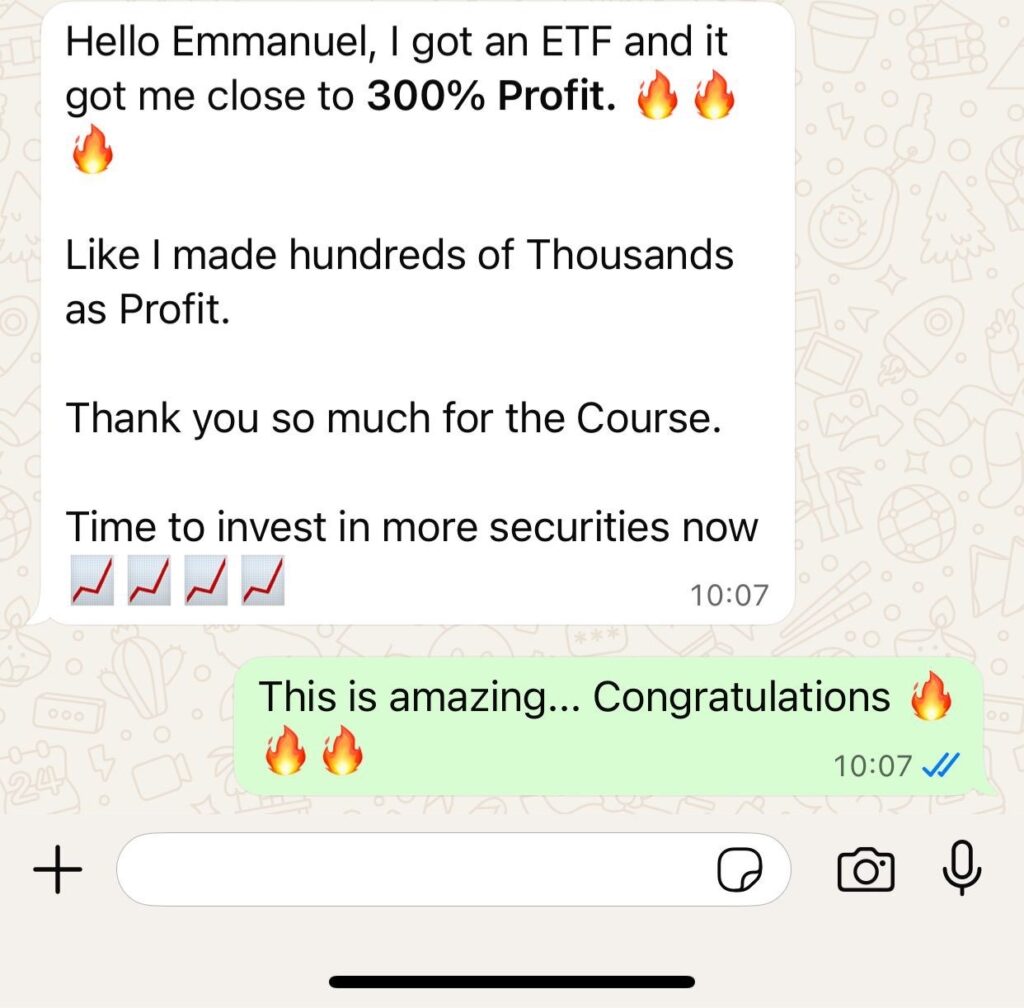Open the sticker picker
The image size is (1024, 1008).
click(741, 872)
